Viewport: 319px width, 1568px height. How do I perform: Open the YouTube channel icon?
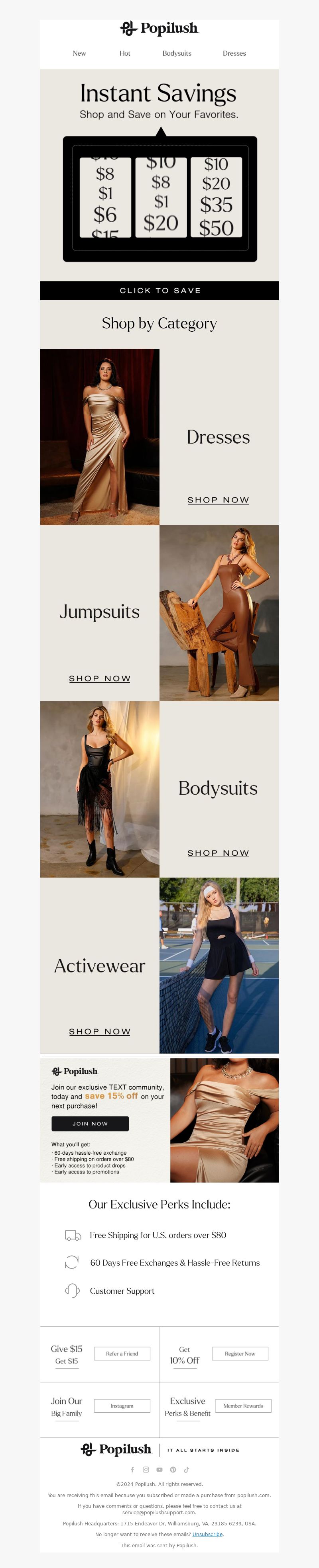click(159, 1469)
